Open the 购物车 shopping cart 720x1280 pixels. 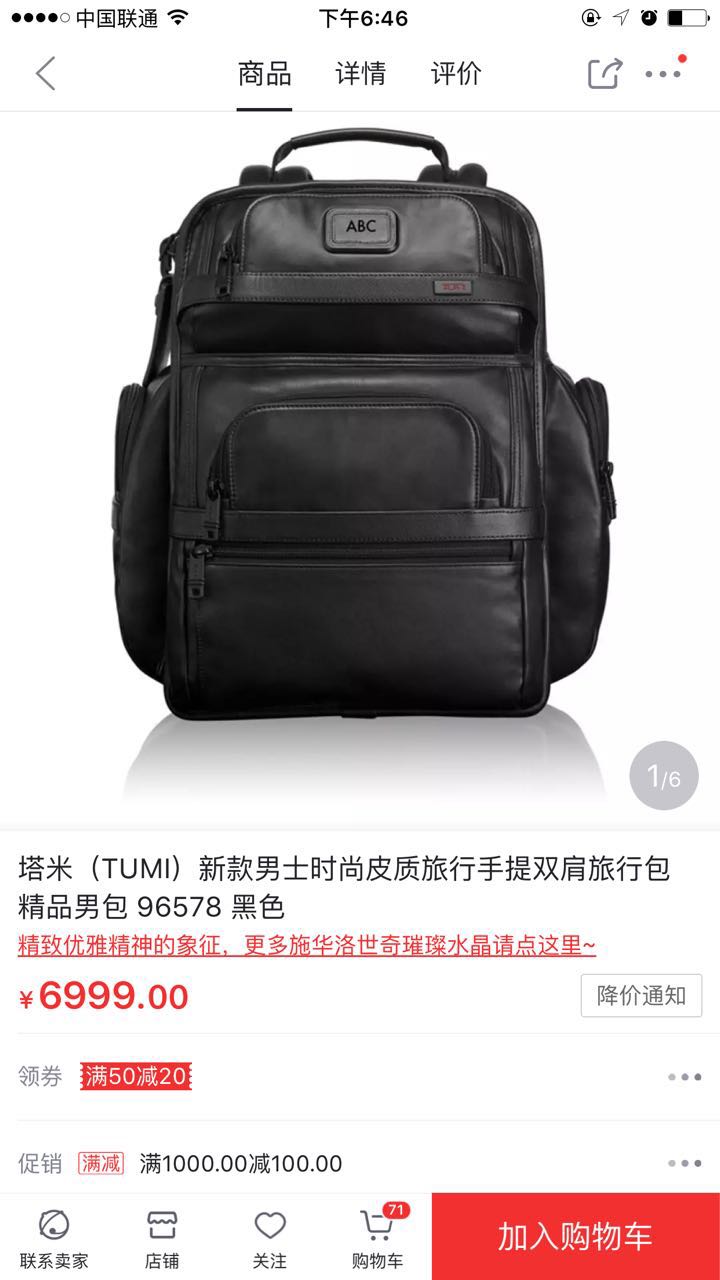378,1238
